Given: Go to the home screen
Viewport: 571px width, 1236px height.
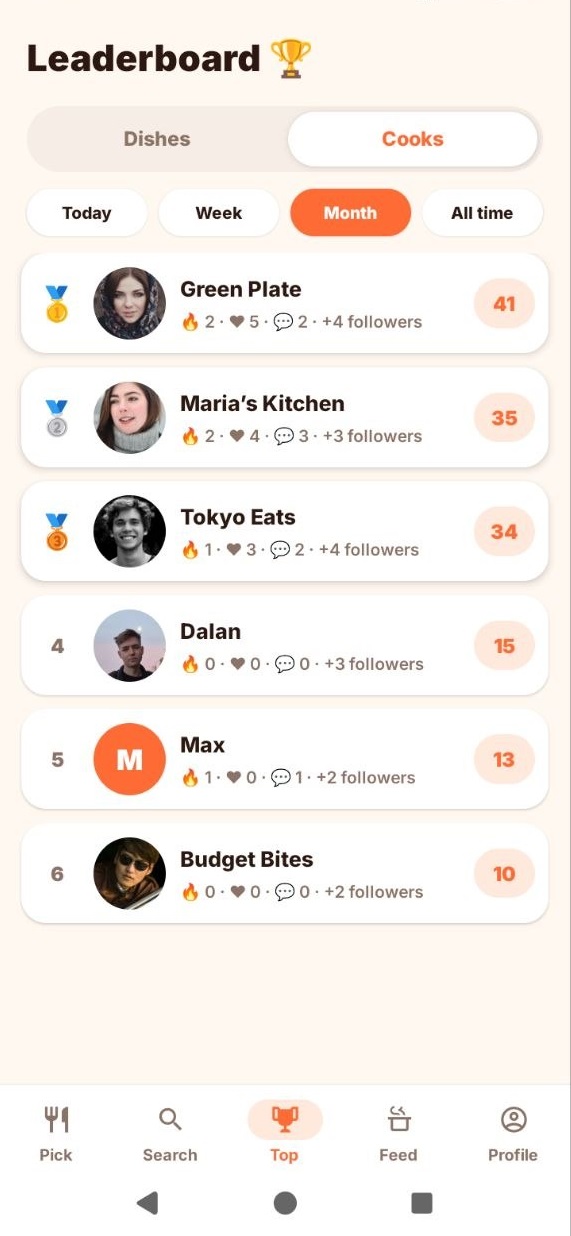Looking at the screenshot, I should click(x=285, y=1203).
